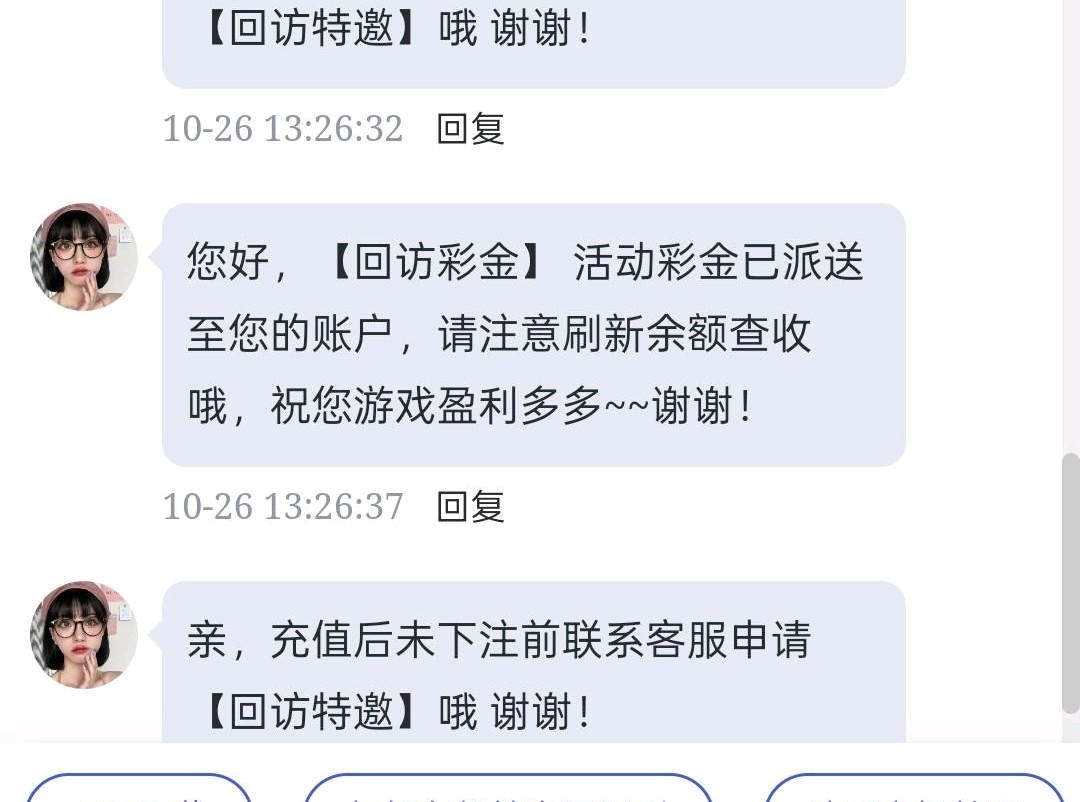Open the avatar beside the 回访彩金 message

click(x=84, y=257)
